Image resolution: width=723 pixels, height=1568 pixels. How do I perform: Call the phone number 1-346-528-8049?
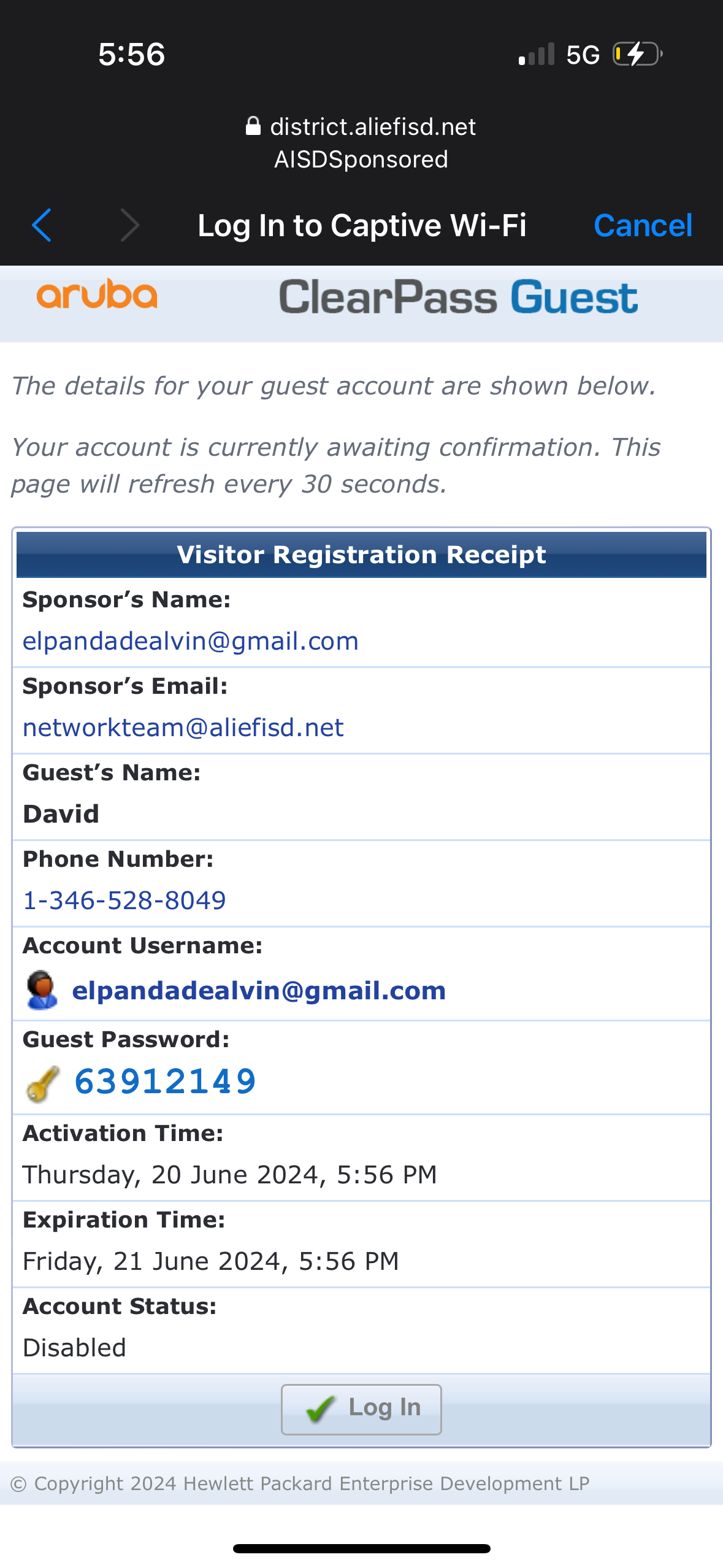tap(124, 901)
